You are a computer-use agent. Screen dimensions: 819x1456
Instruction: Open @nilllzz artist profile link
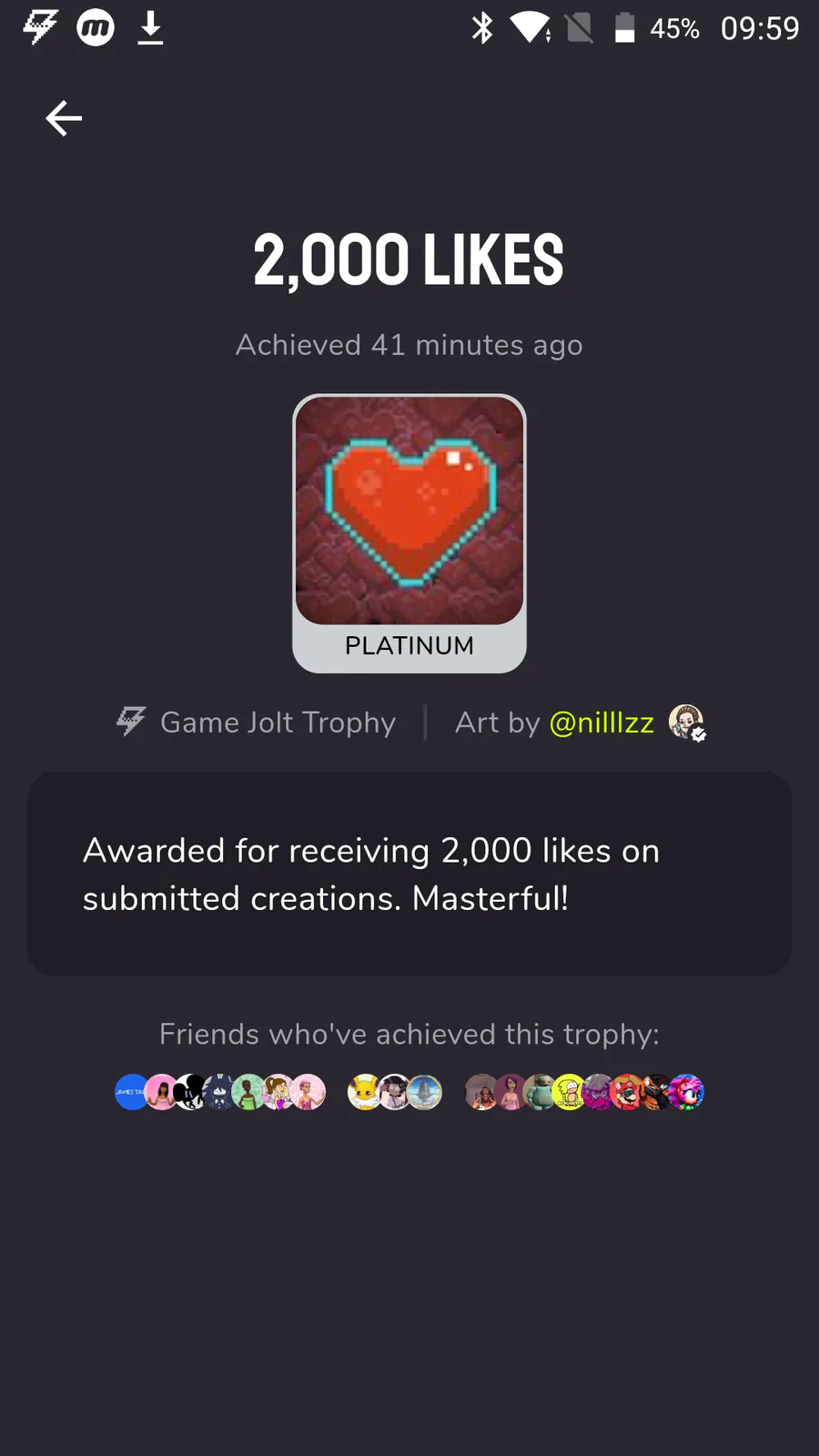602,723
